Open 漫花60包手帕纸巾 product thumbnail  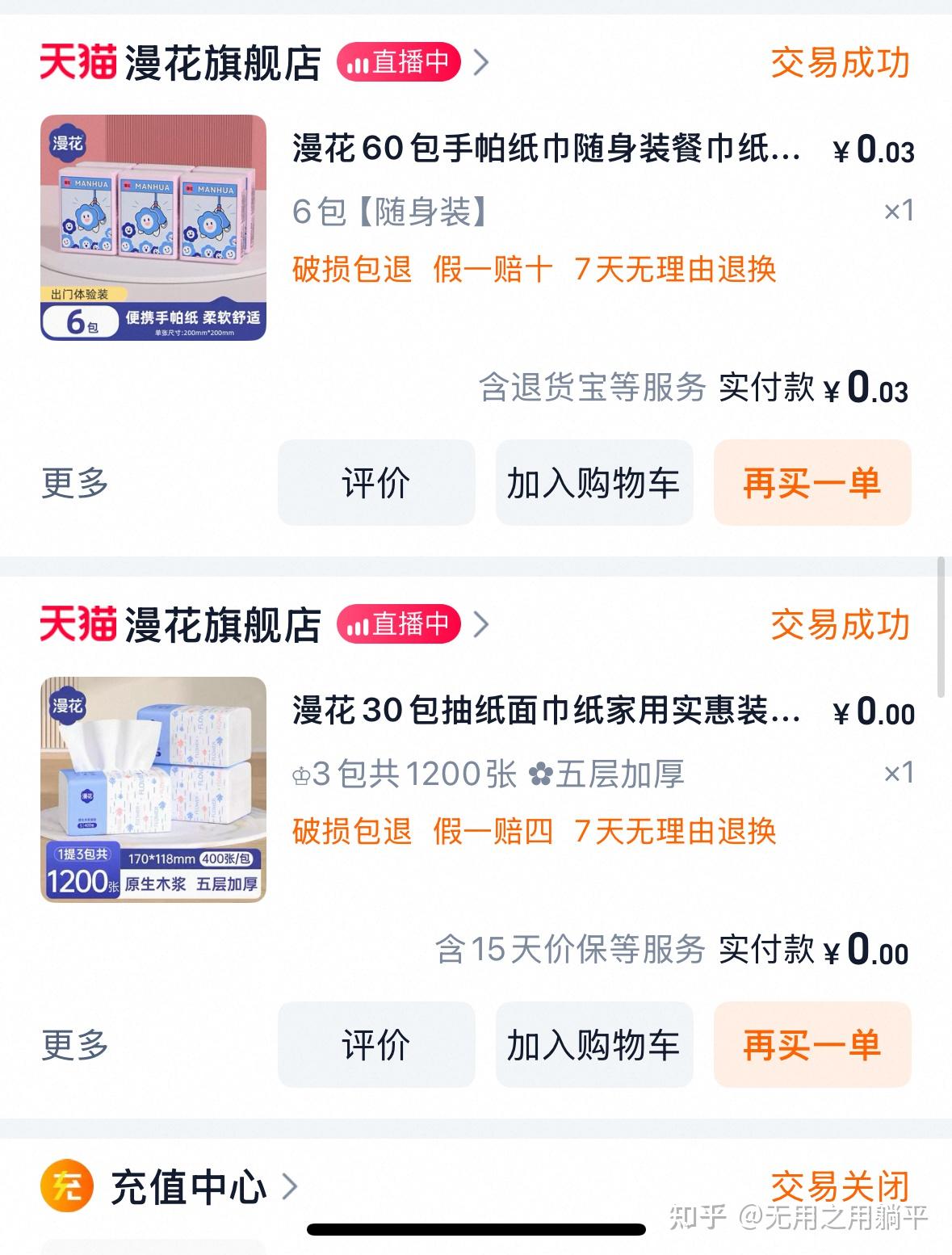coord(153,228)
